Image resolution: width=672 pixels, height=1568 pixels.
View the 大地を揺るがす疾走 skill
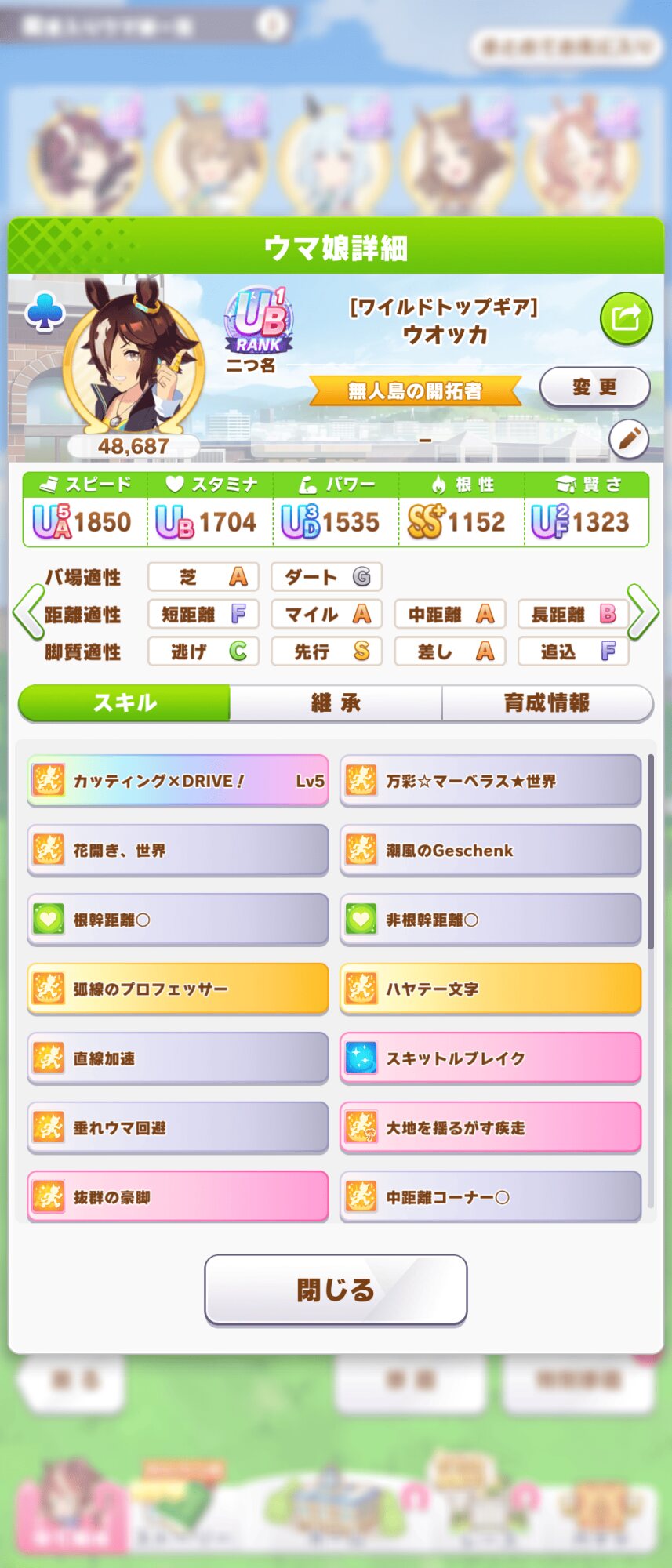tap(490, 1128)
